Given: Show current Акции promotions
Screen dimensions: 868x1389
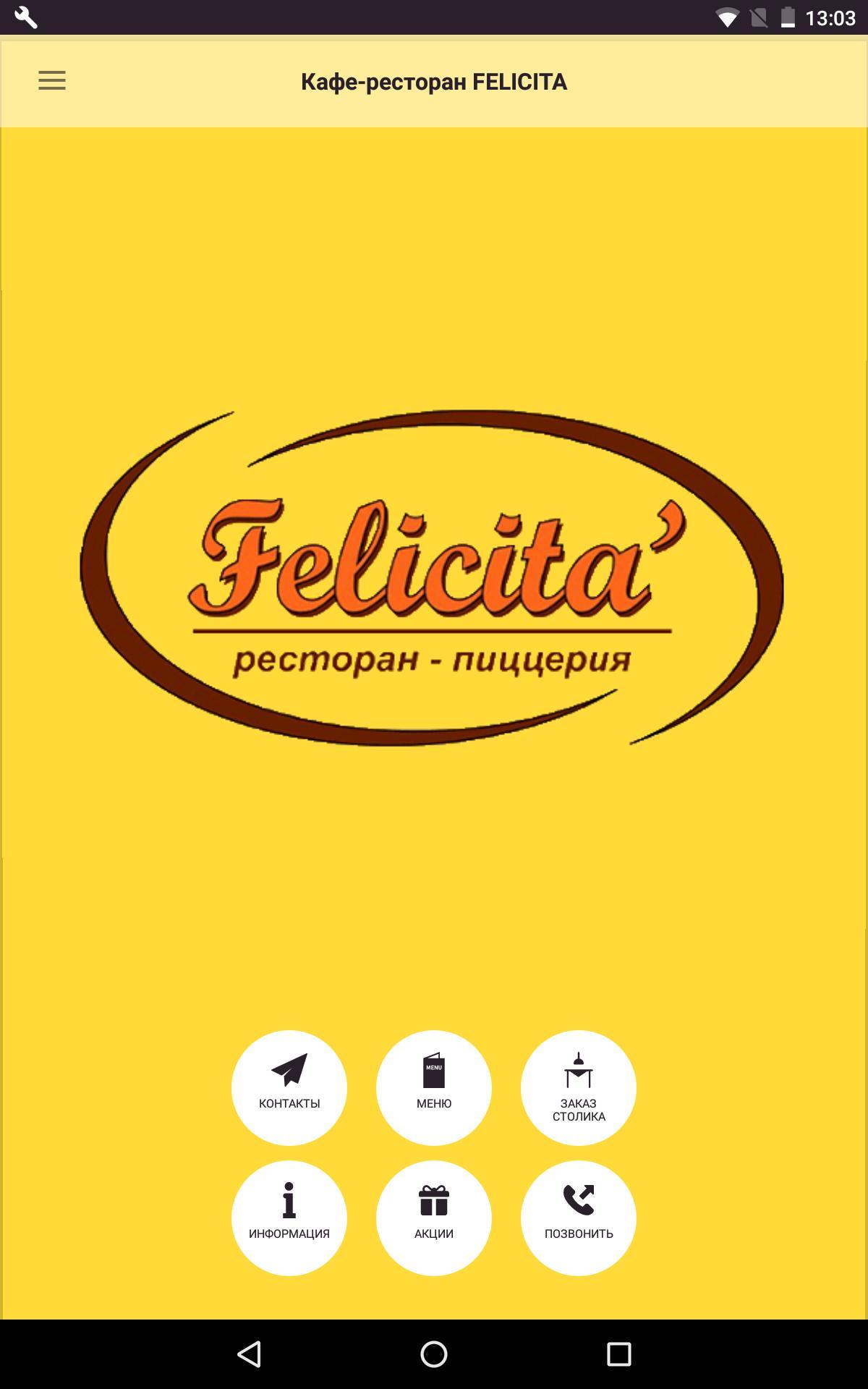Looking at the screenshot, I should (434, 1218).
